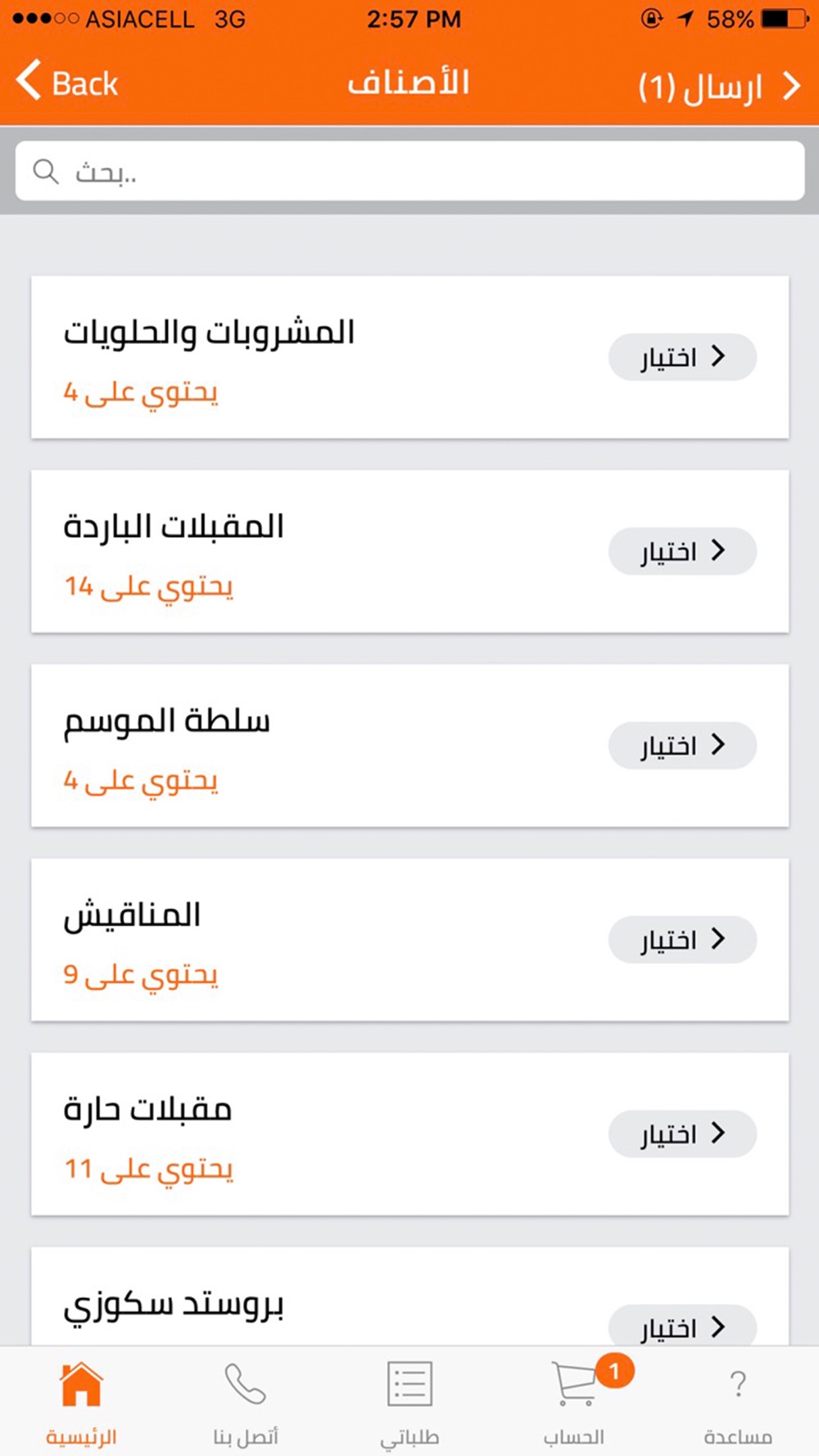Viewport: 819px width, 1456px height.
Task: Select اختيار for المشروبات والحلويات
Action: tap(682, 356)
